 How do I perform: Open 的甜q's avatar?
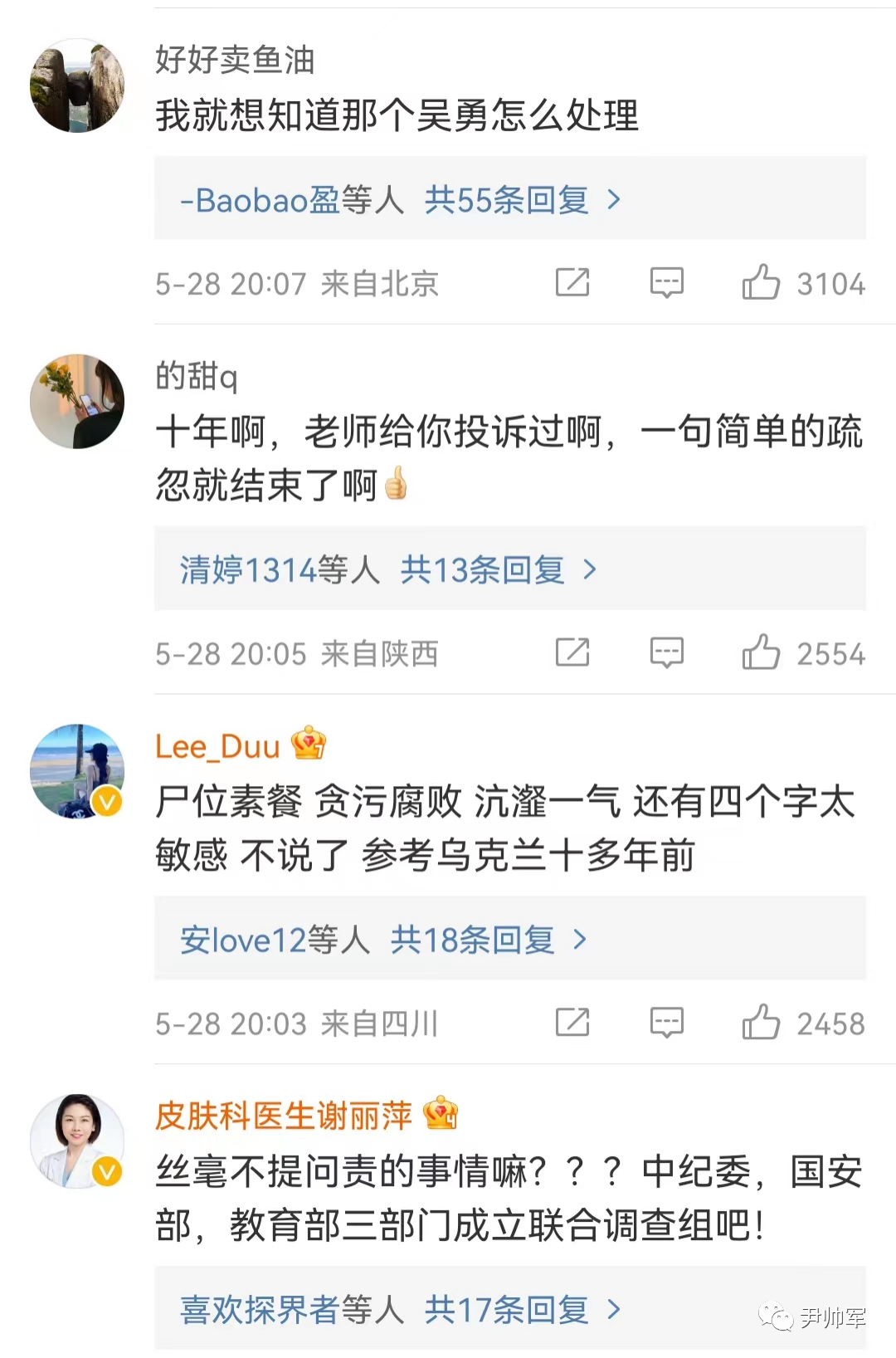77,402
